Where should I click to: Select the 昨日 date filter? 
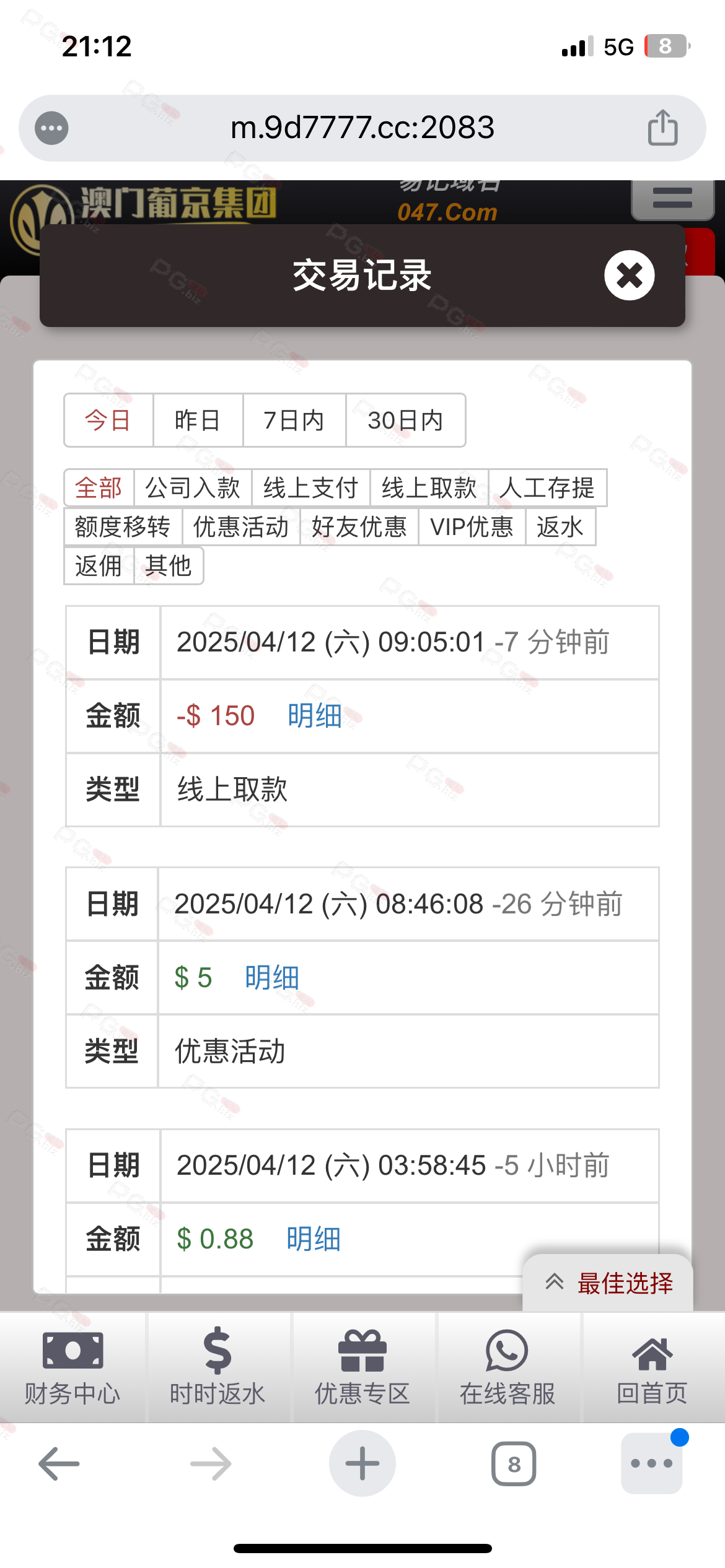(x=198, y=420)
